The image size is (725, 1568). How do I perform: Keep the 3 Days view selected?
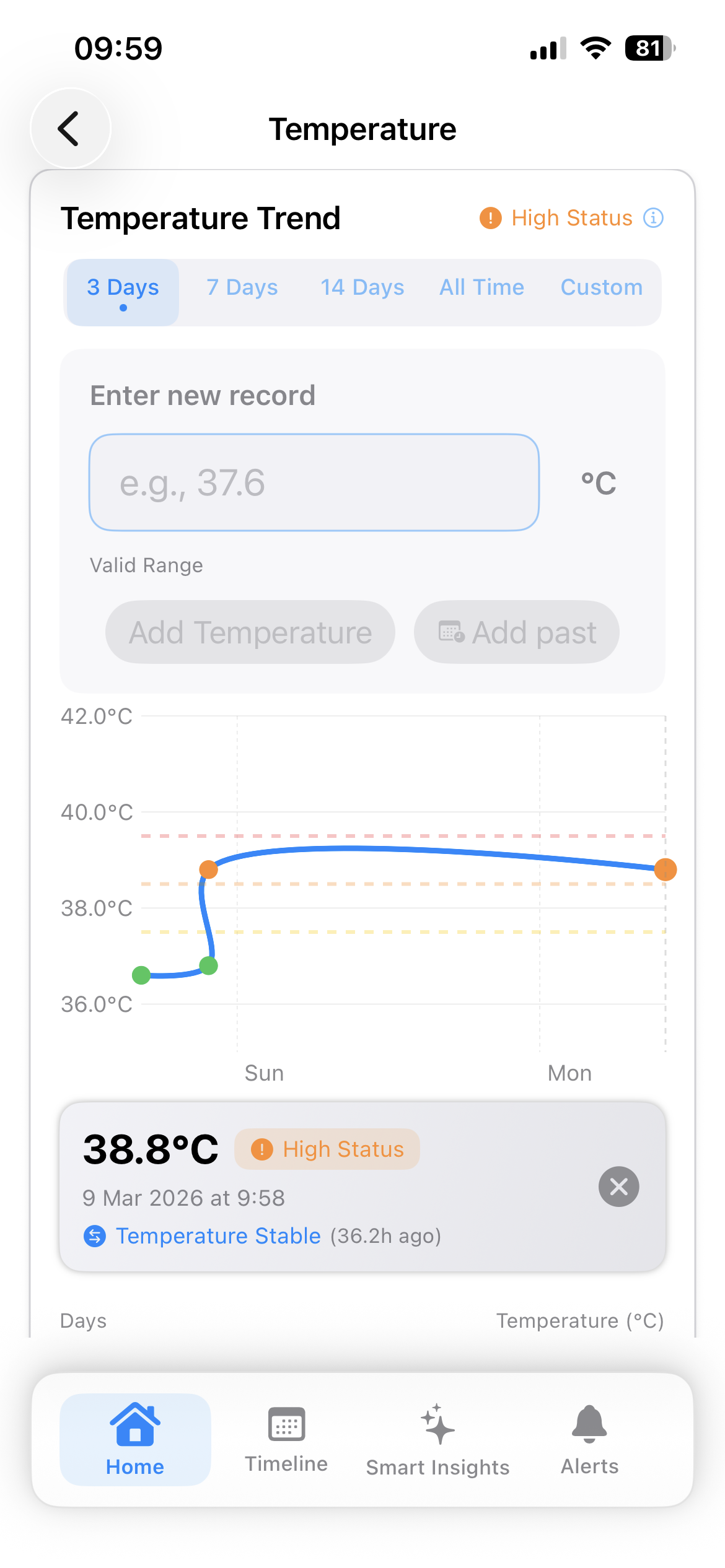123,287
